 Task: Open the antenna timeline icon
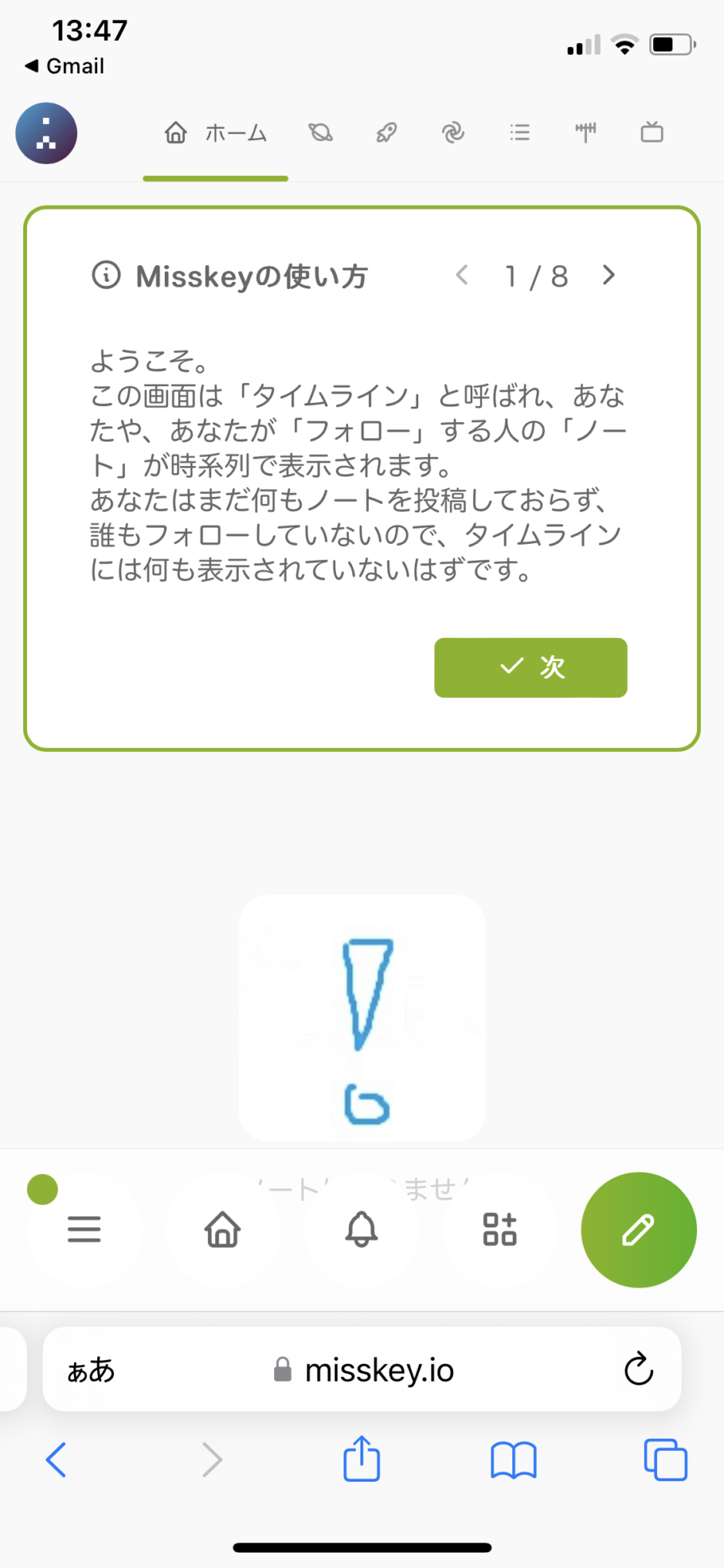(585, 133)
